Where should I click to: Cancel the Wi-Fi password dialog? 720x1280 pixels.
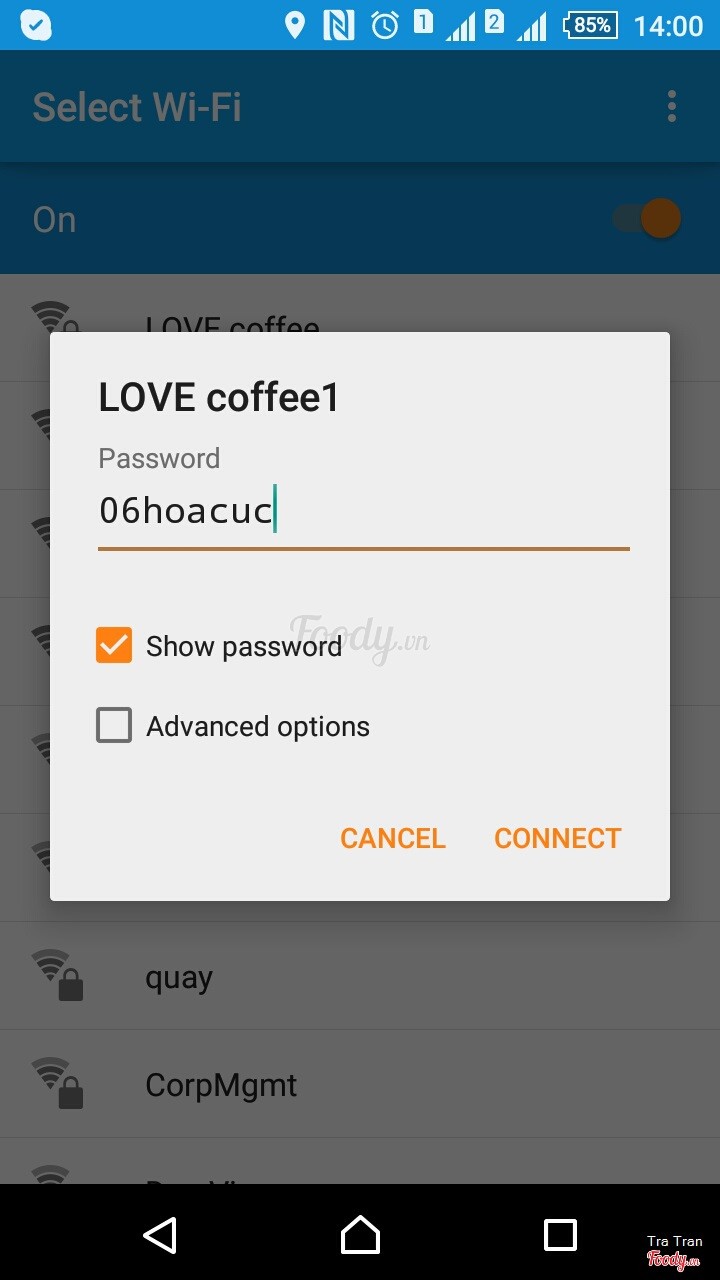point(392,838)
